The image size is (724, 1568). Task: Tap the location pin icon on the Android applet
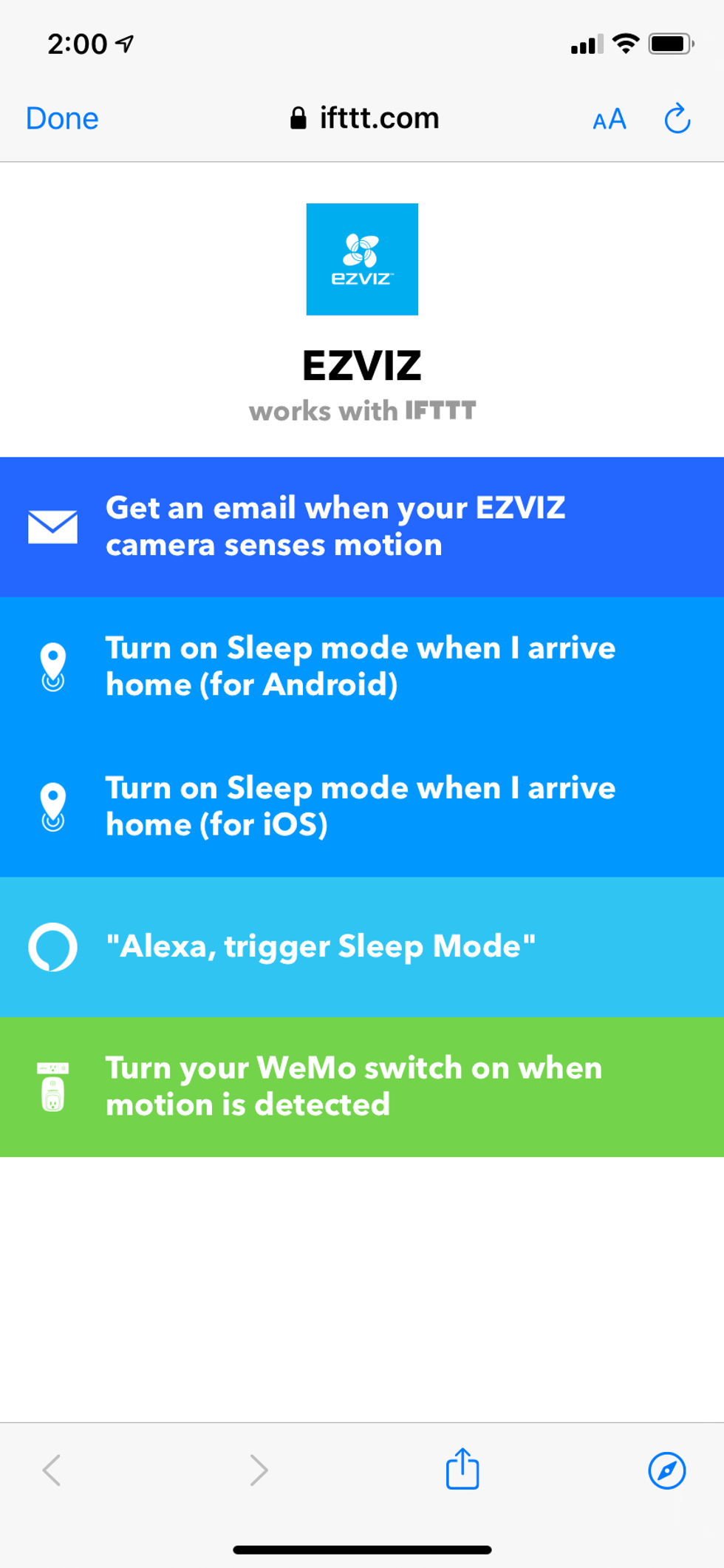point(52,665)
